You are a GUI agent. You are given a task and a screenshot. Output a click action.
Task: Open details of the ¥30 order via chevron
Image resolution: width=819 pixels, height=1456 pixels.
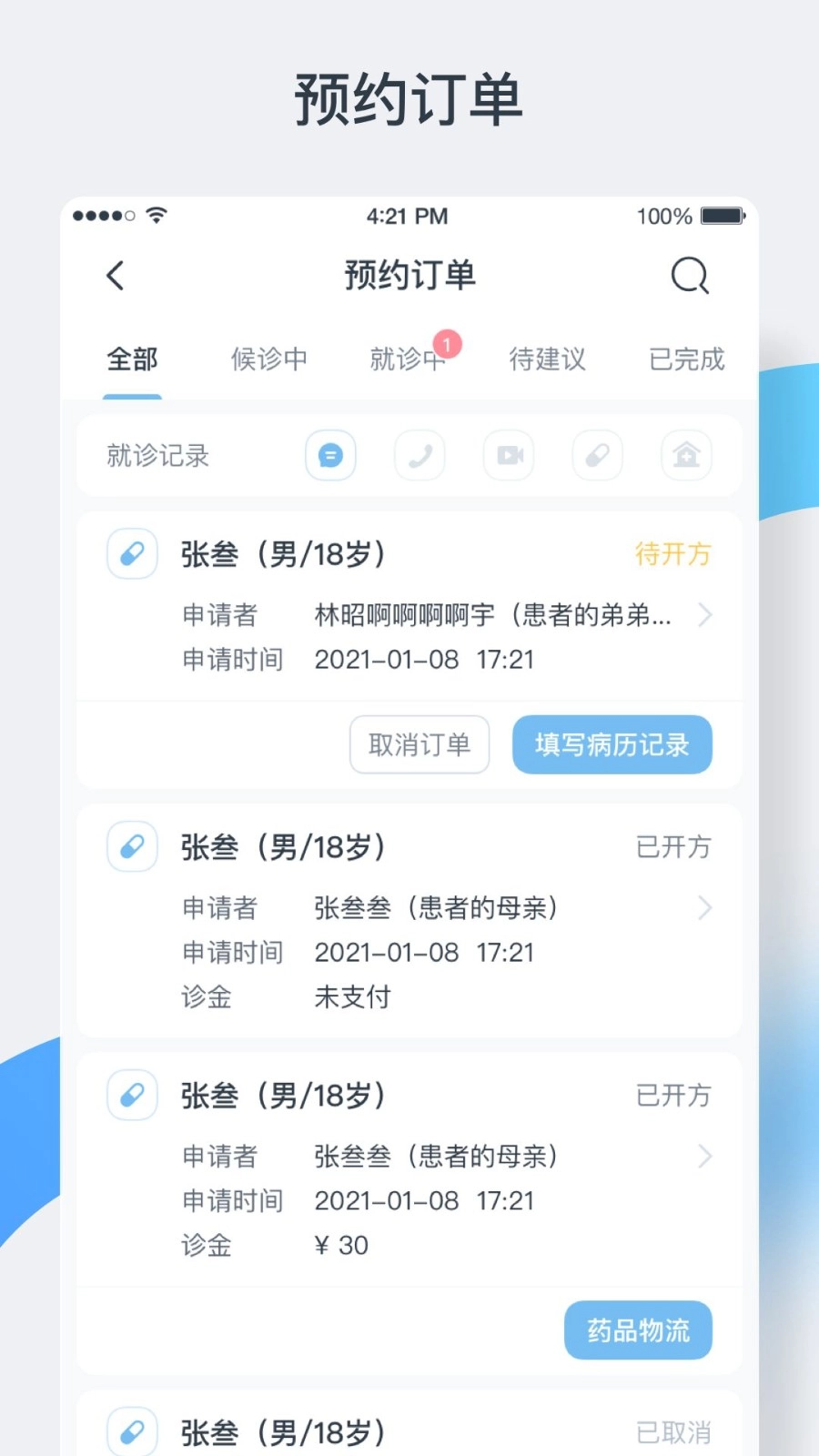pos(706,1157)
